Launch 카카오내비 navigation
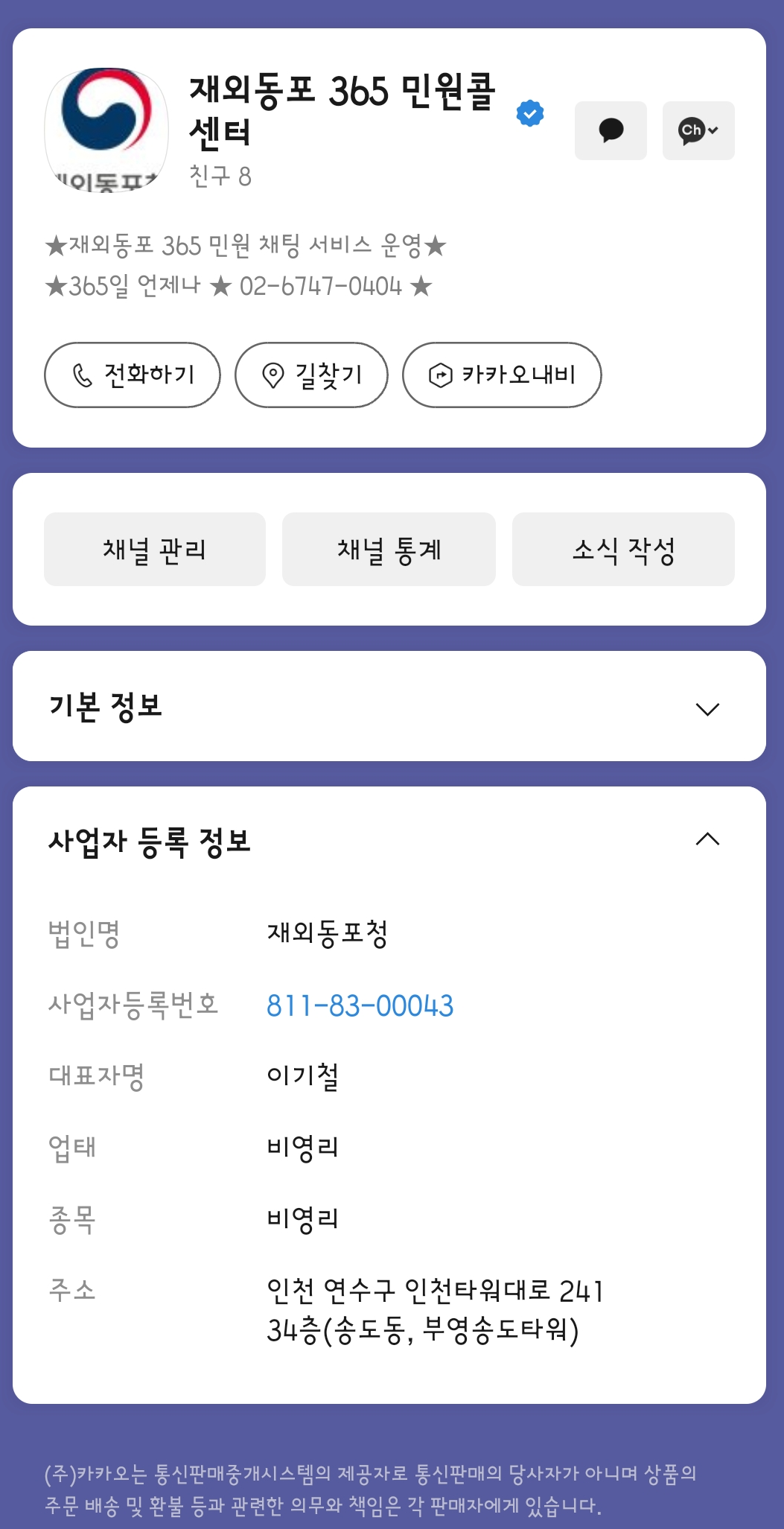The height and width of the screenshot is (1529, 784). coord(502,375)
